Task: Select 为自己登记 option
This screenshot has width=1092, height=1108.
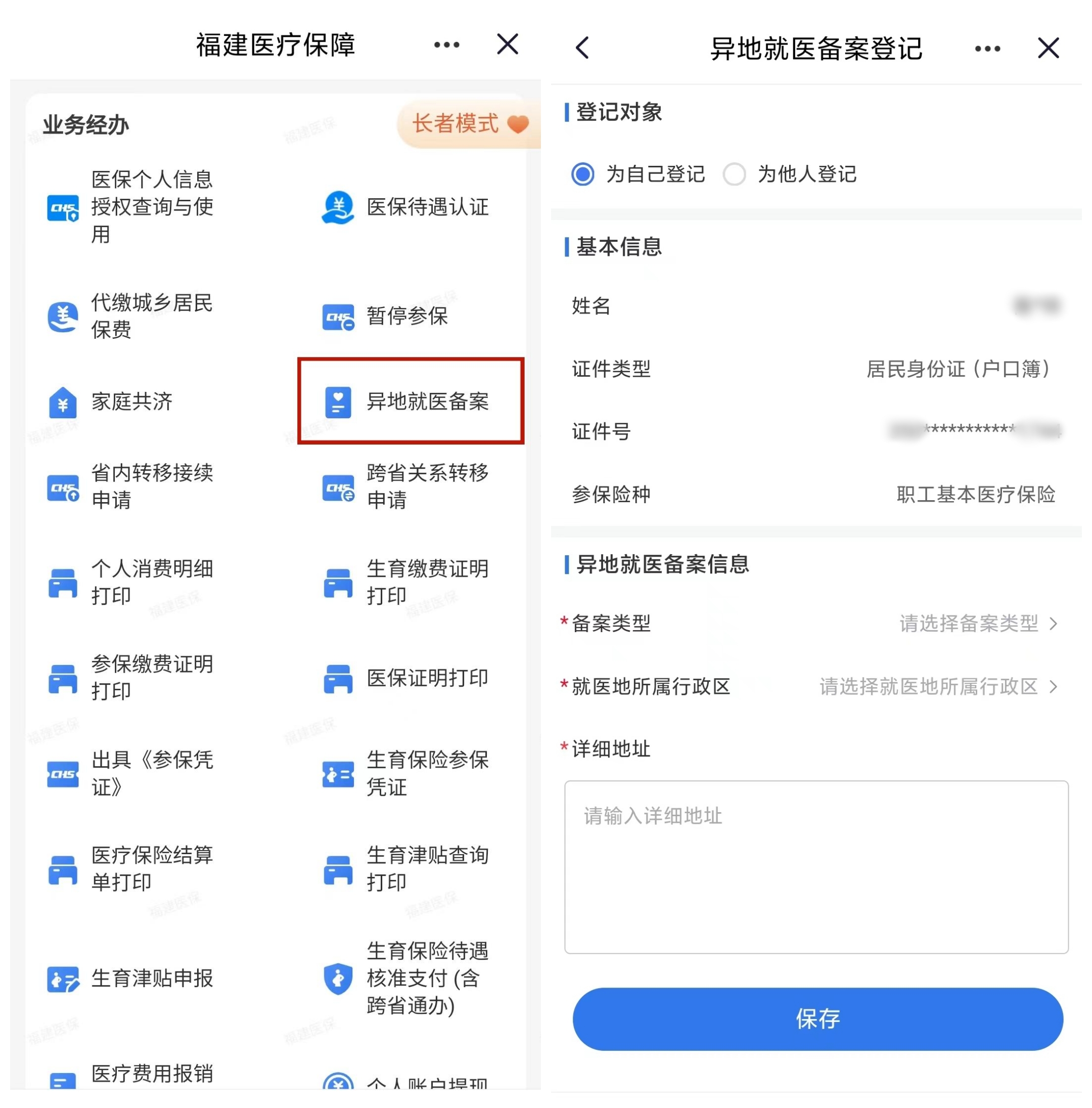Action: [x=583, y=174]
